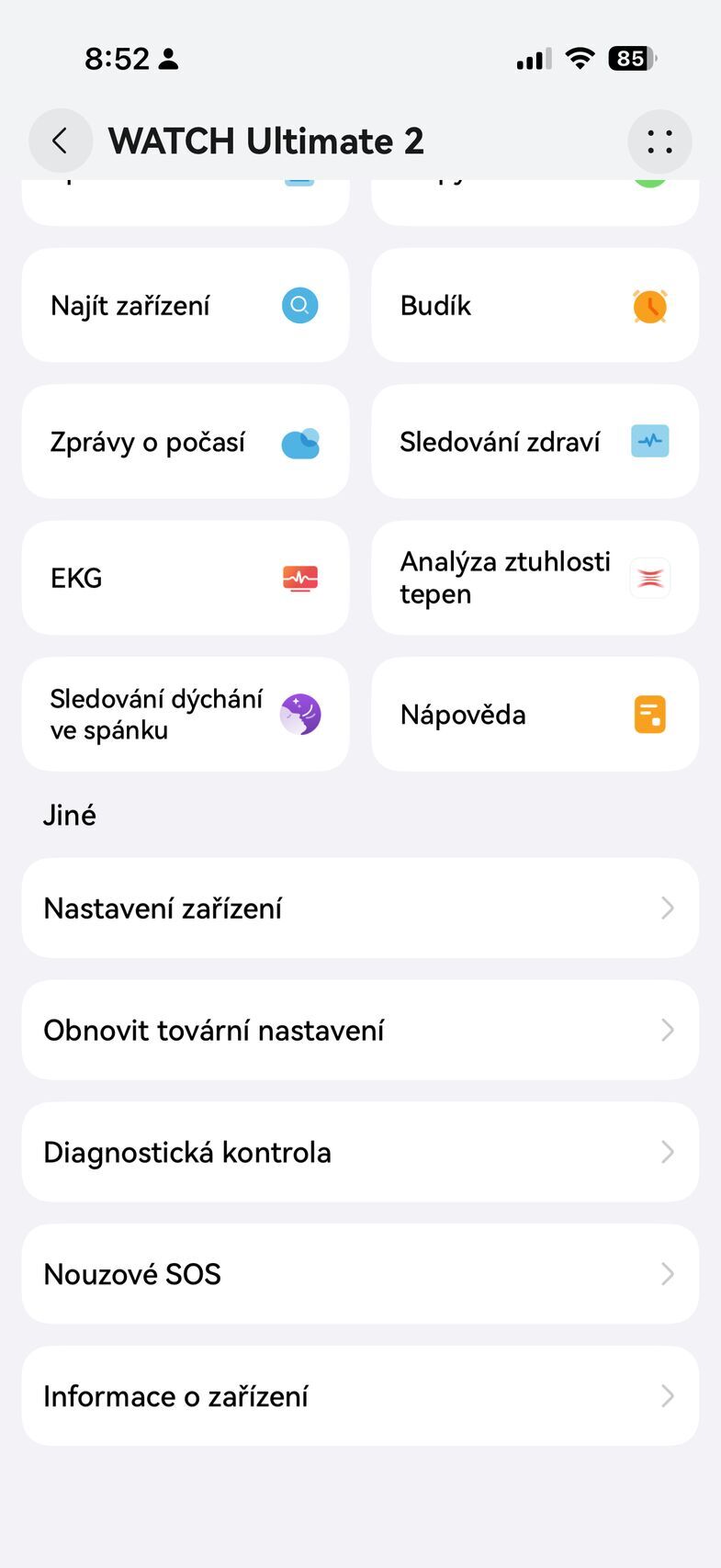Tap the WATCH Ultimate 2 title
This screenshot has width=721, height=1568.
(265, 141)
